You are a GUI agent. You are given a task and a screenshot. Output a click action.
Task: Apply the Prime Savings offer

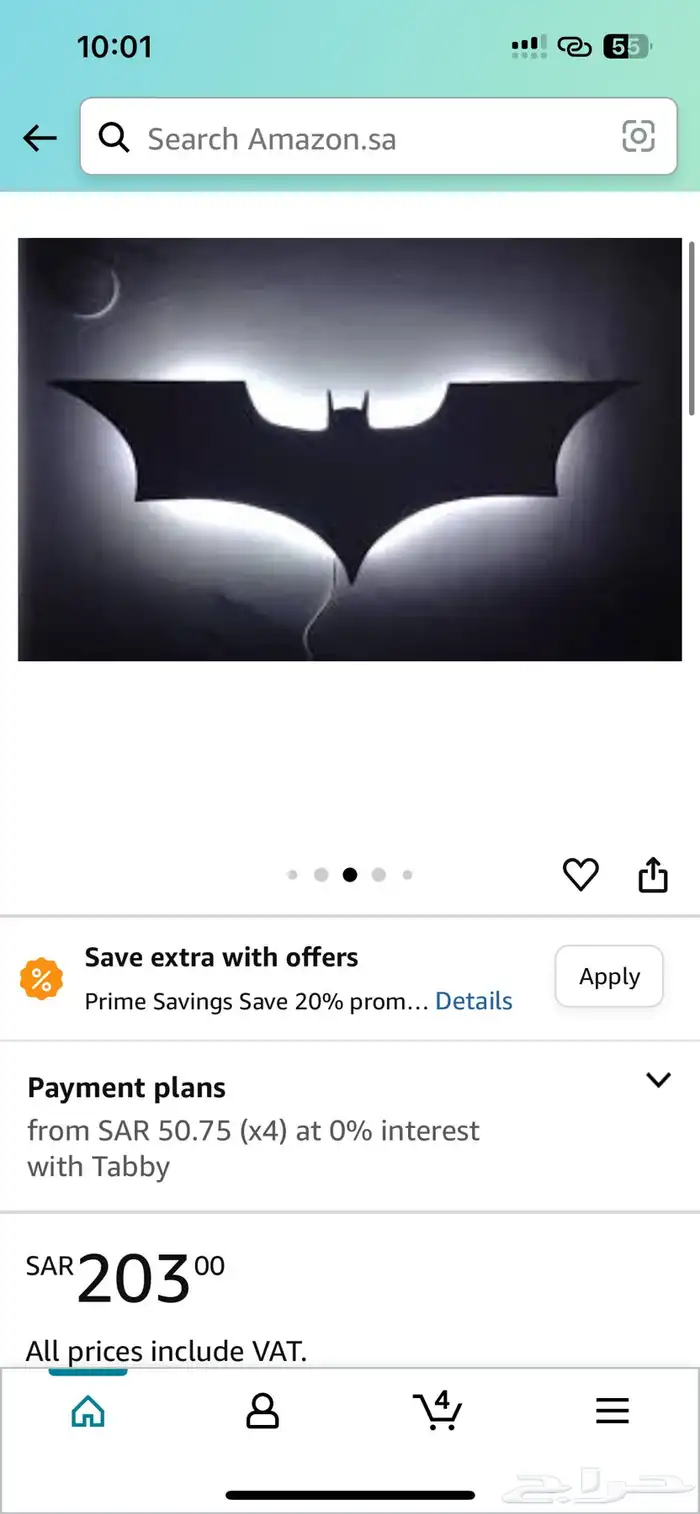tap(609, 976)
